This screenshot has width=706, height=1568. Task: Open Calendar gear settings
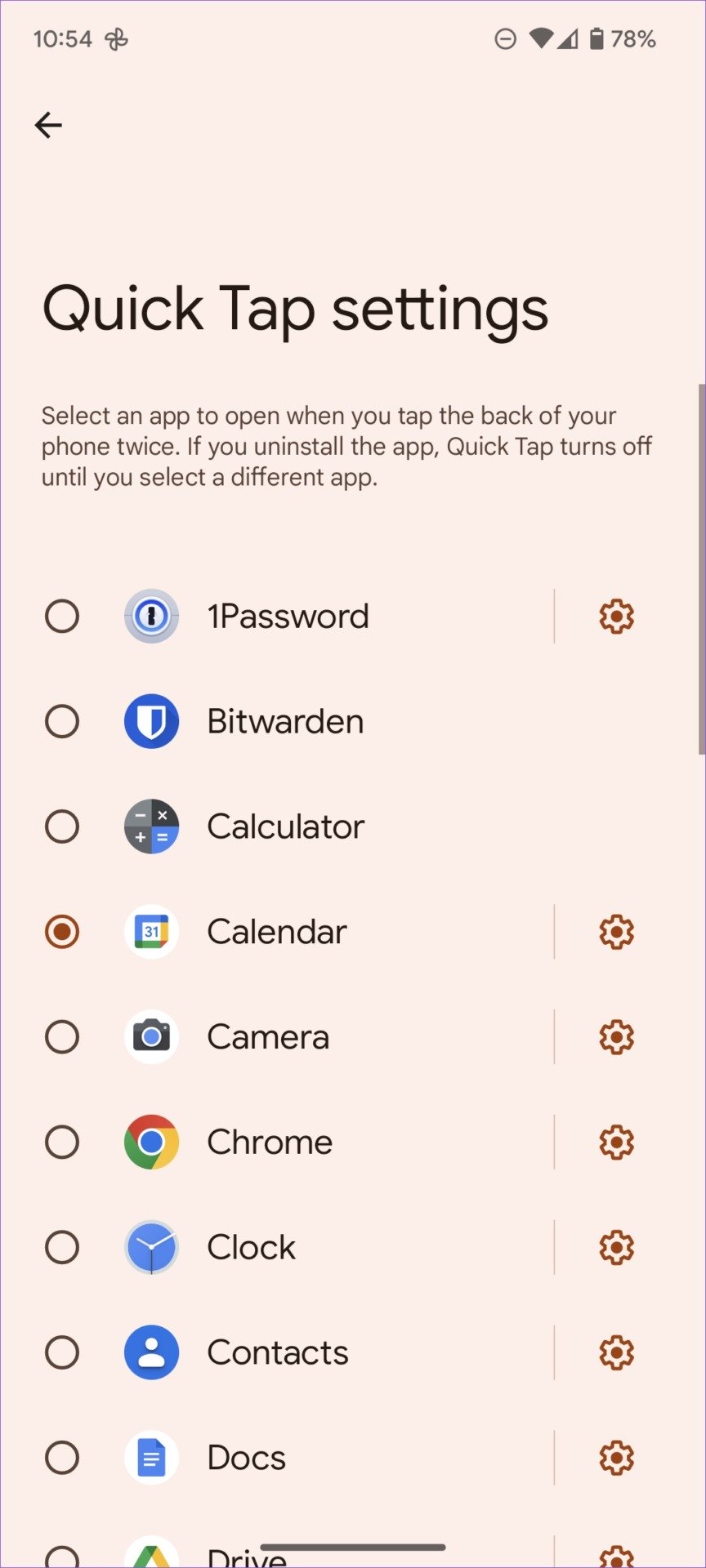617,932
